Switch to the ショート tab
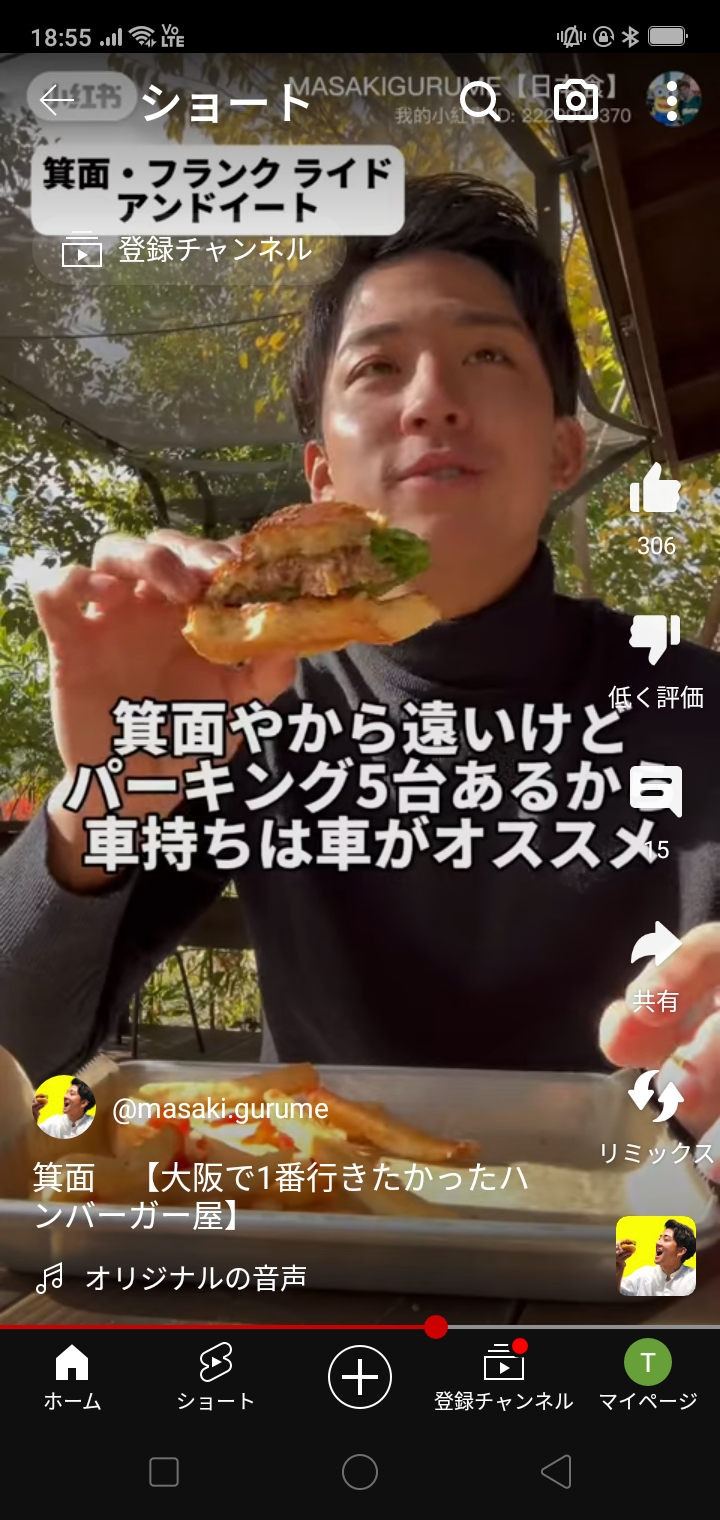 (x=216, y=1377)
